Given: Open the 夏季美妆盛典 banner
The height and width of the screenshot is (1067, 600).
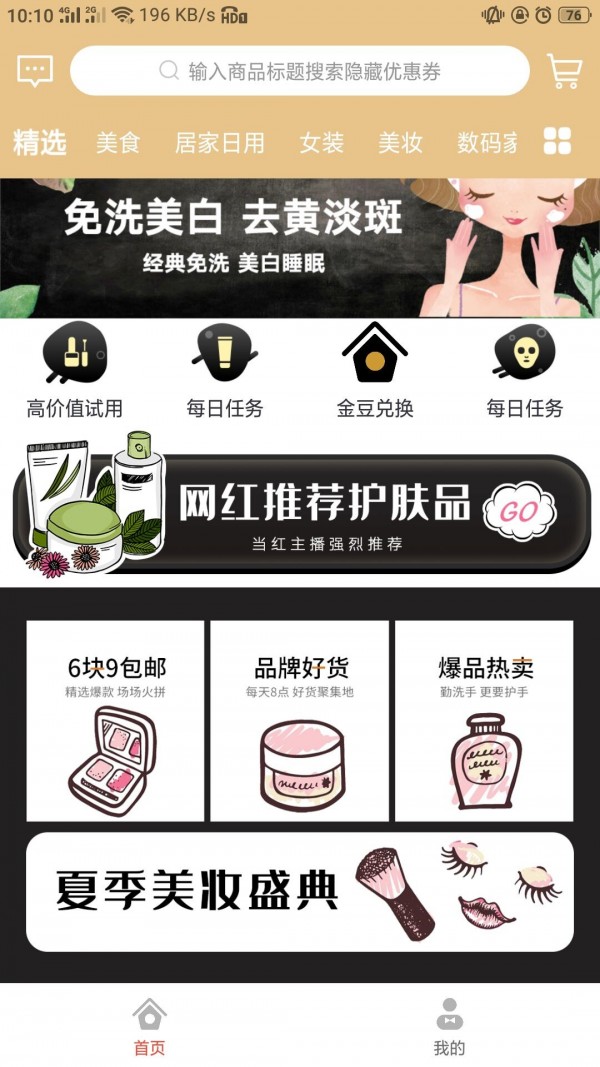Looking at the screenshot, I should (300, 892).
